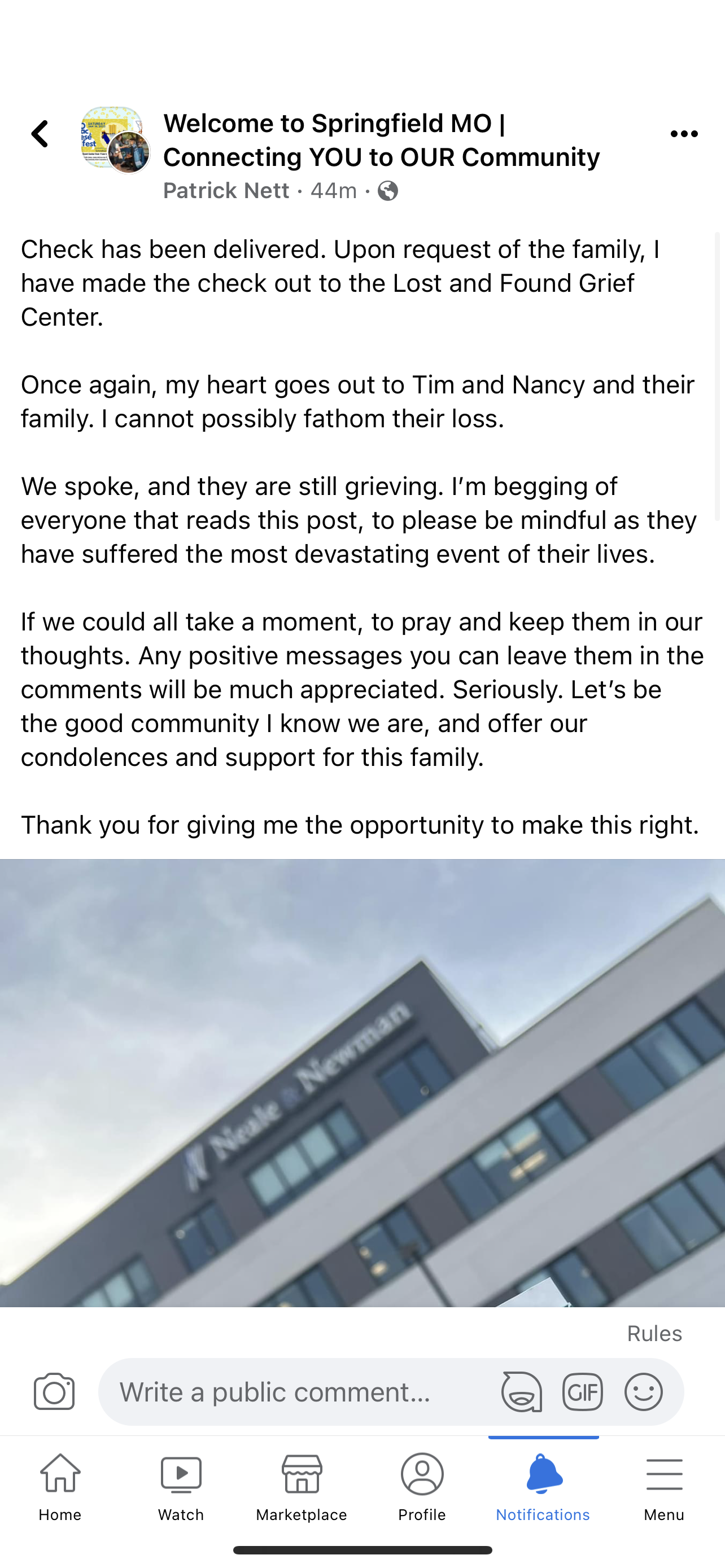Open the post's three-dot options menu
The height and width of the screenshot is (1568, 725).
coord(684,134)
